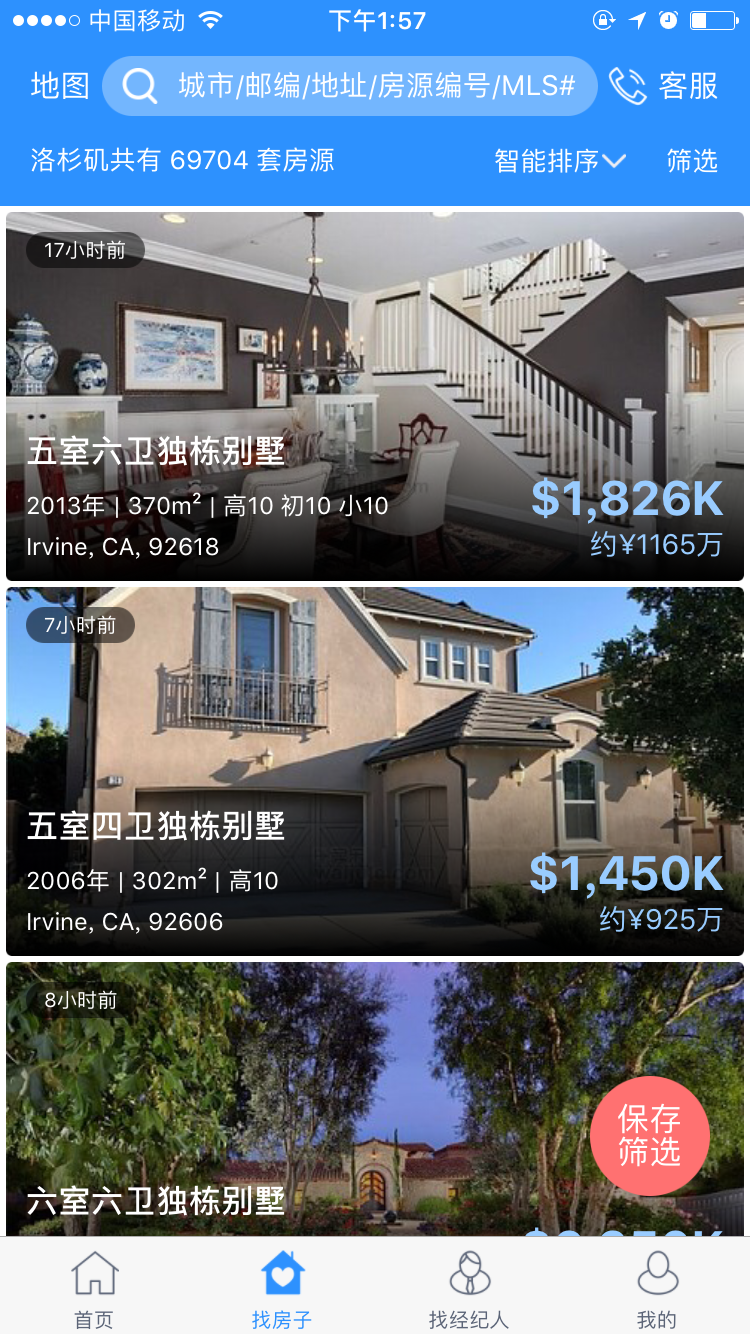View the $1,450K Irvine 92606 listing
This screenshot has height=1334, width=750.
tap(375, 771)
